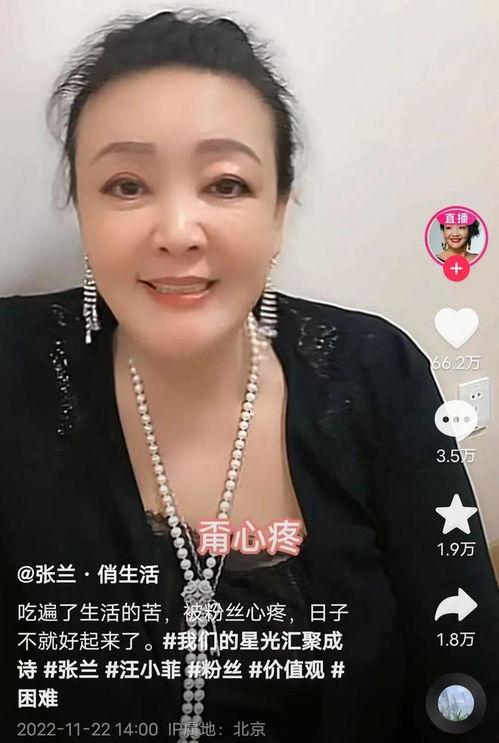The image size is (499, 743).
Task: Open the @张兰·俏生活 profile
Action: click(88, 575)
